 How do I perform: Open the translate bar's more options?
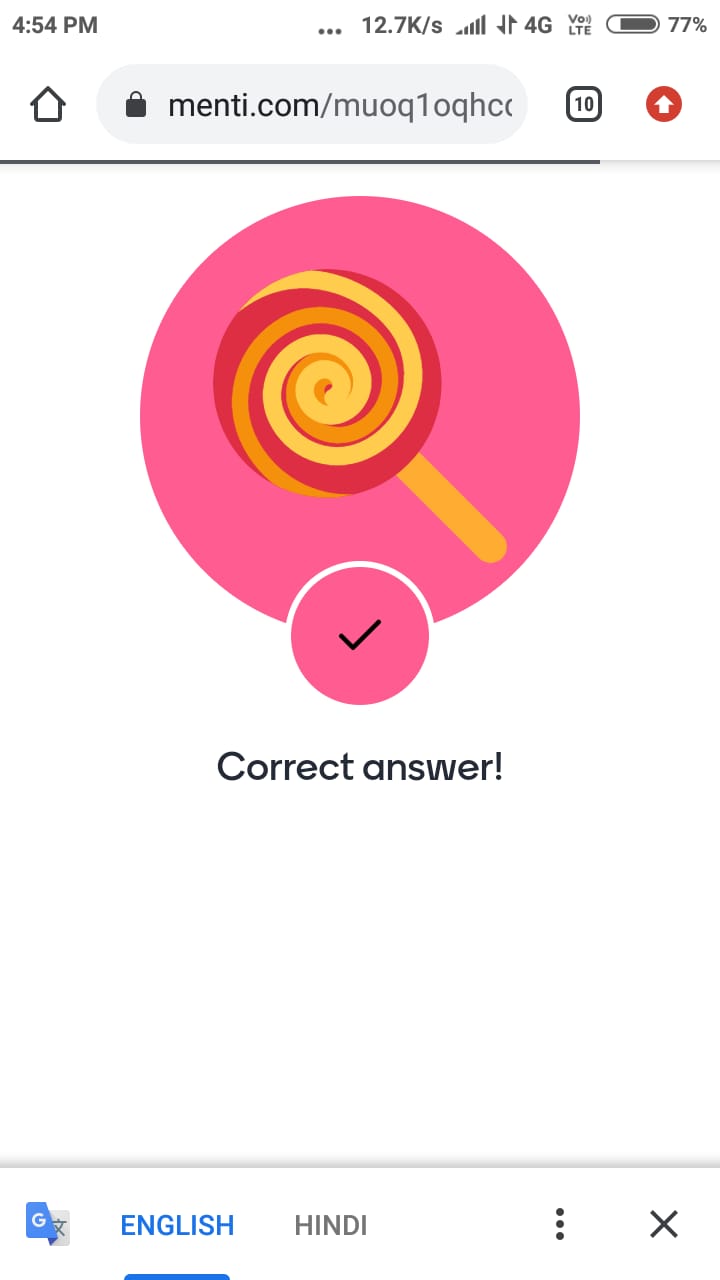(560, 1224)
